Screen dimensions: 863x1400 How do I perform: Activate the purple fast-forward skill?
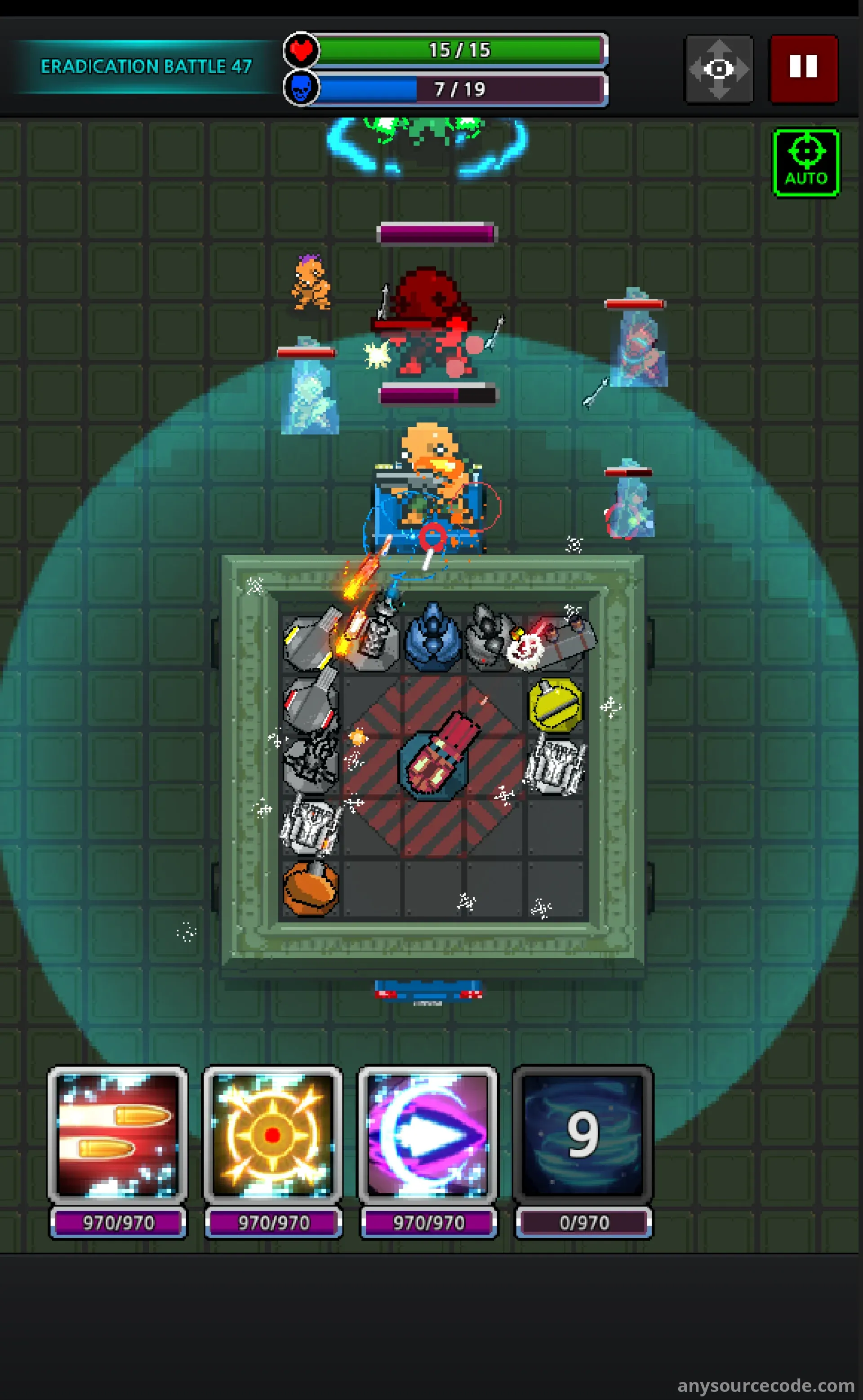tap(427, 1135)
